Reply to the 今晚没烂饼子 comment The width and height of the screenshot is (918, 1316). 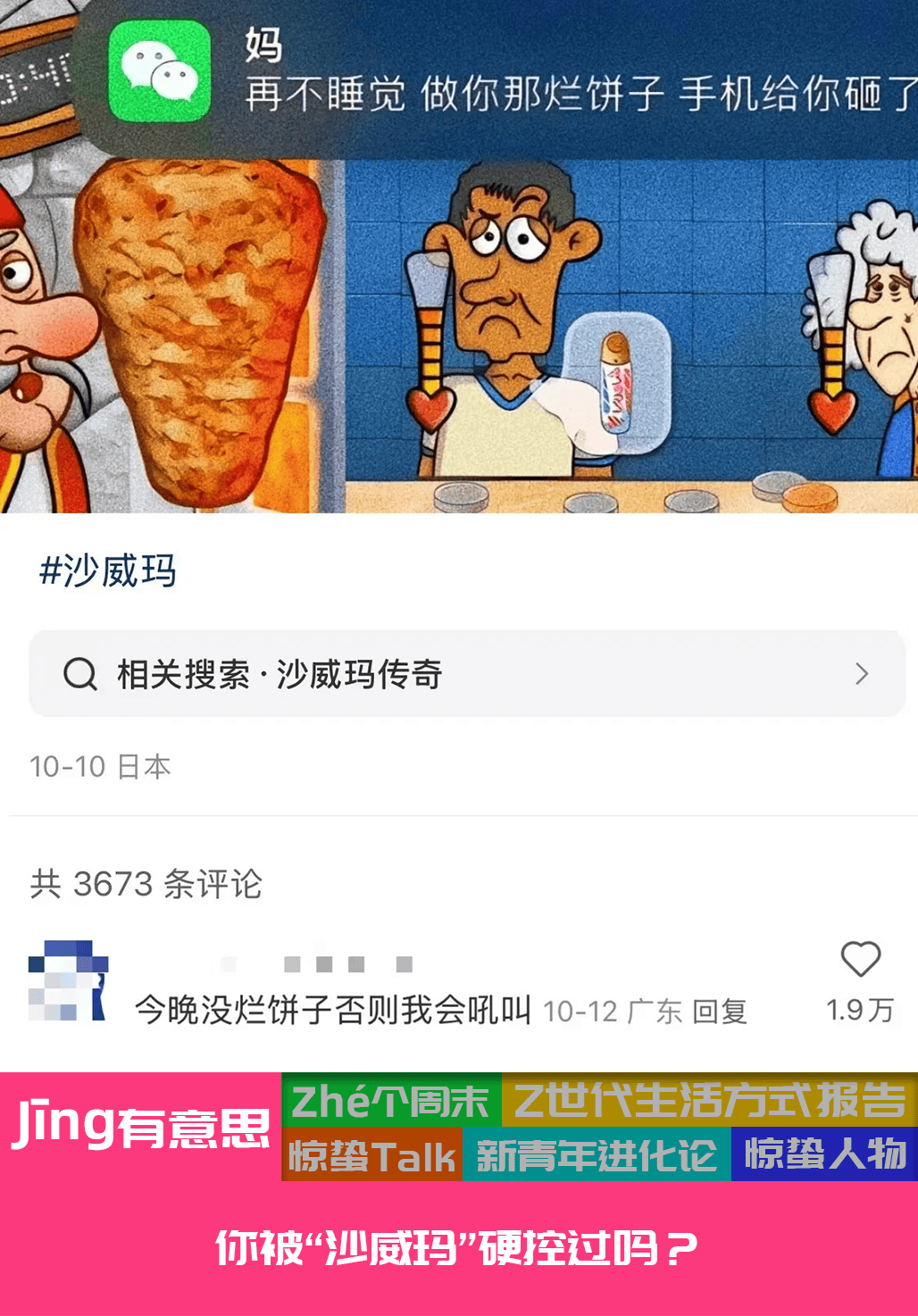[x=720, y=1012]
